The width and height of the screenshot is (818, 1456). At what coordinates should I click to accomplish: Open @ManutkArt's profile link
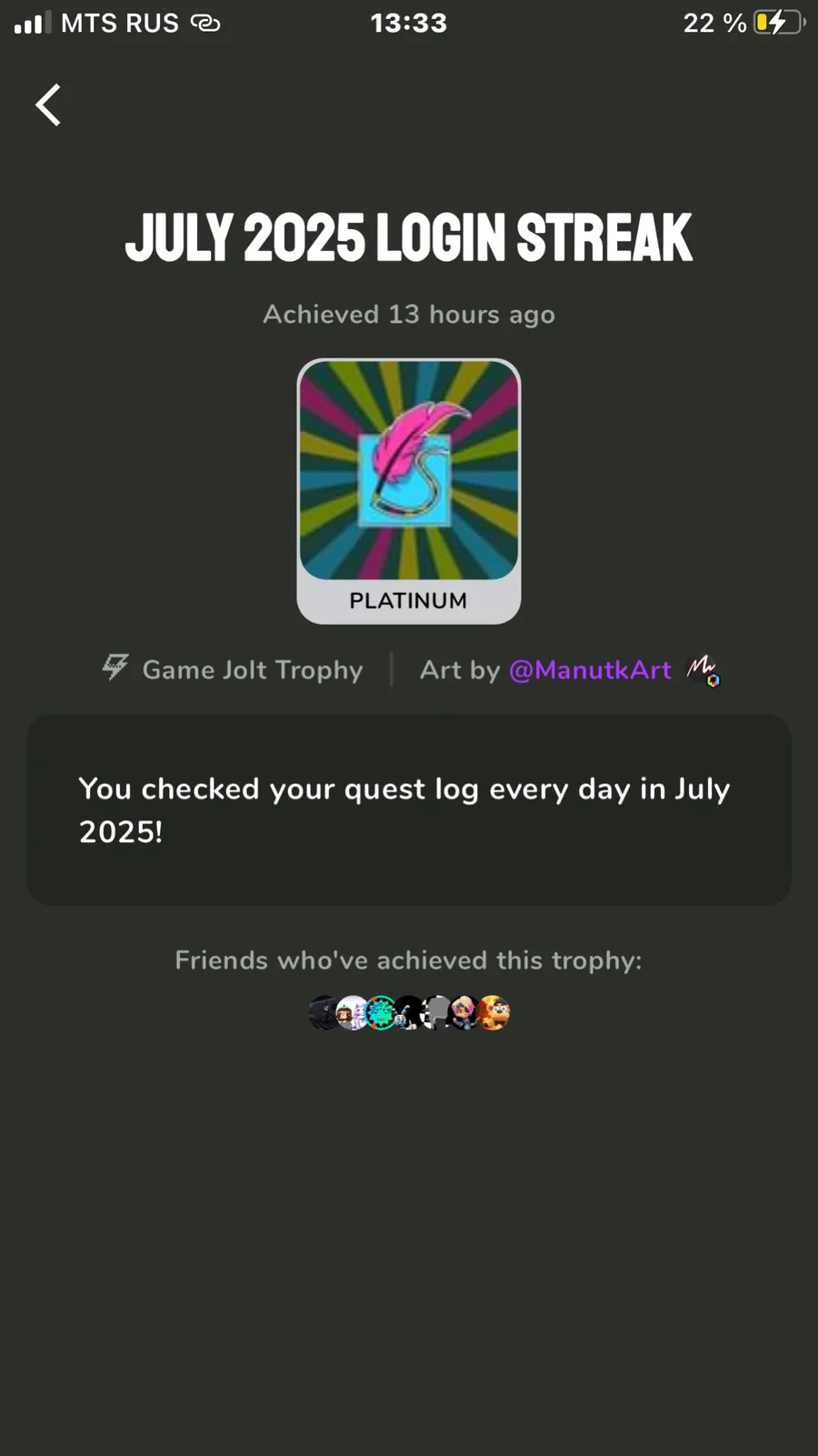click(590, 670)
